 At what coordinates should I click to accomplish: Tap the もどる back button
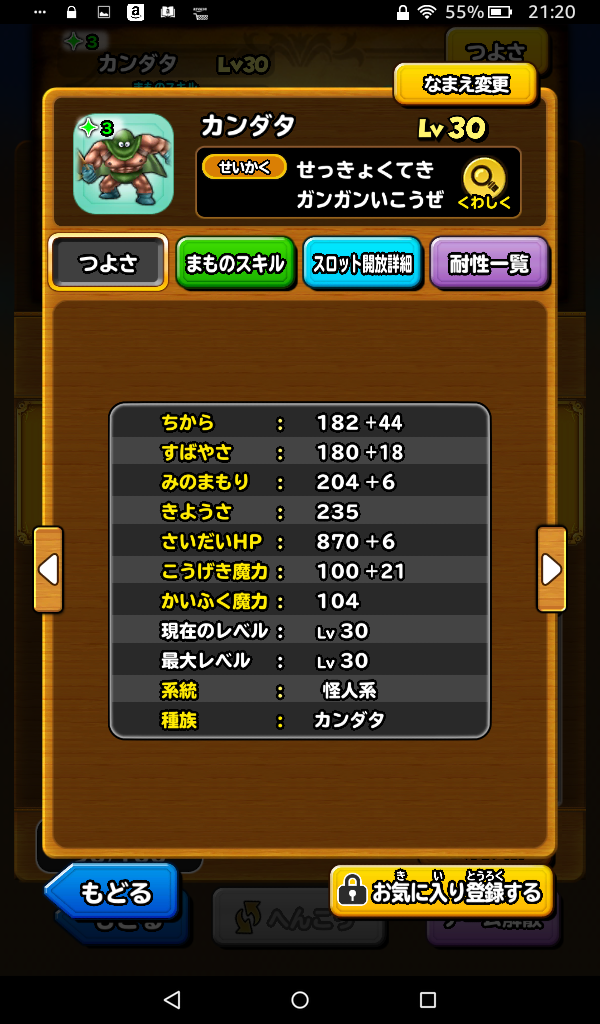click(x=113, y=891)
